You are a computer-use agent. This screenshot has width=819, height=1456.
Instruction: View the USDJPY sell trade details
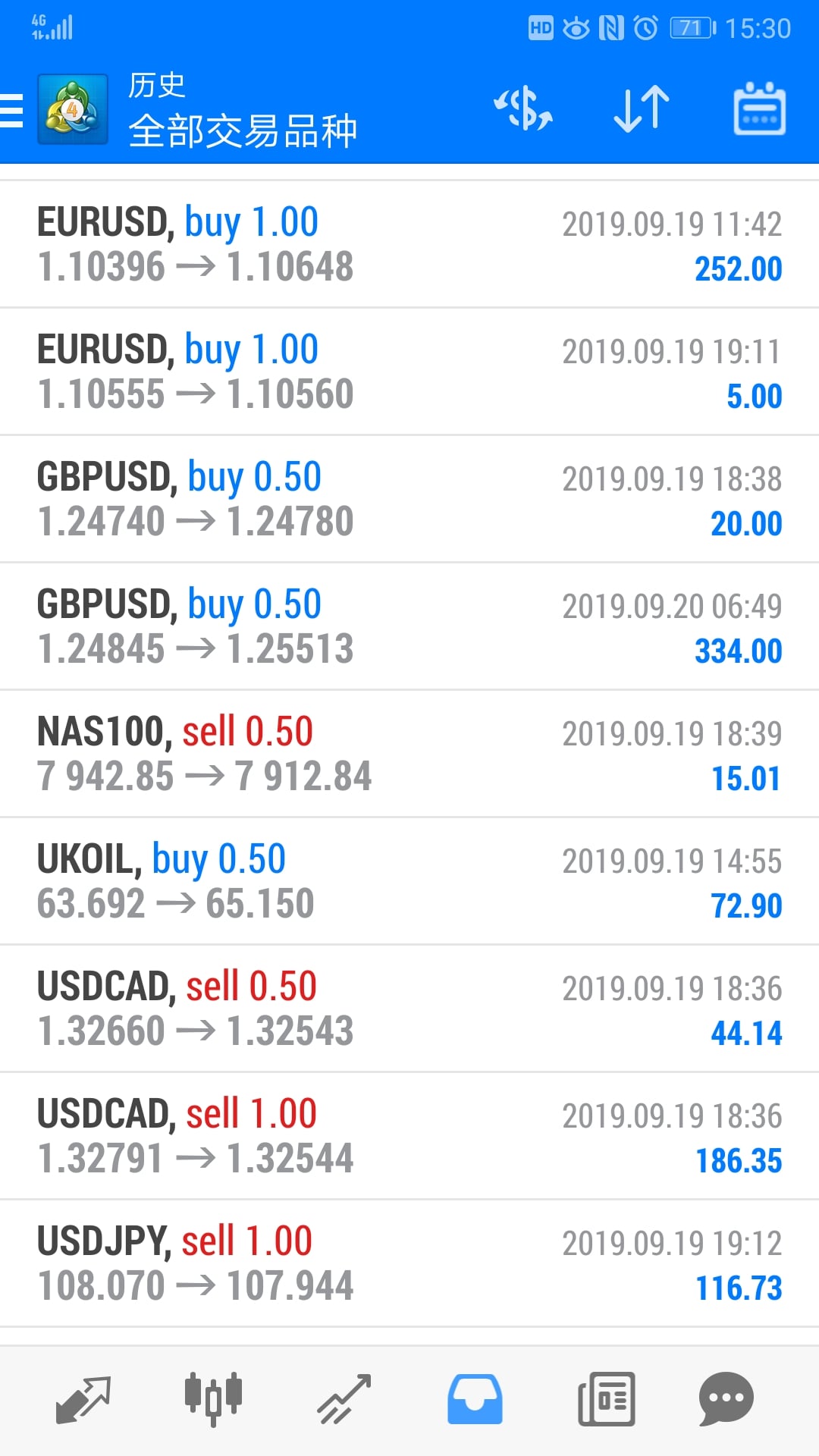tap(409, 1263)
